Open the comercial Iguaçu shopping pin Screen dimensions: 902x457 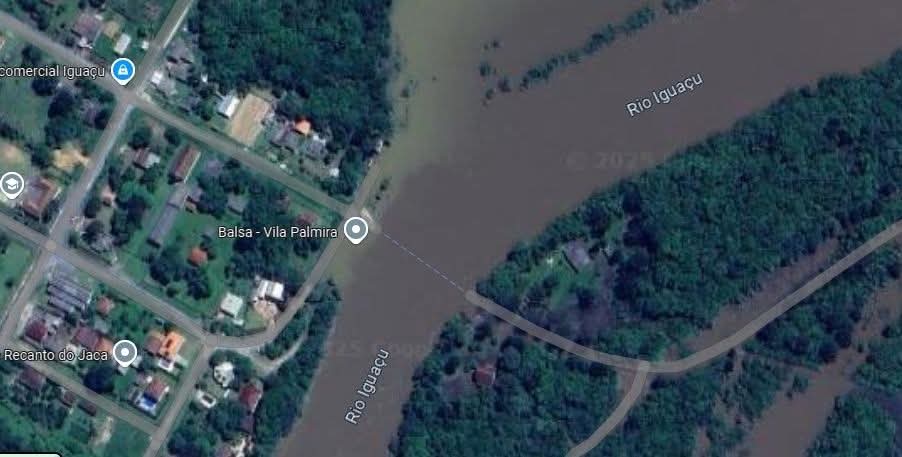[x=122, y=70]
